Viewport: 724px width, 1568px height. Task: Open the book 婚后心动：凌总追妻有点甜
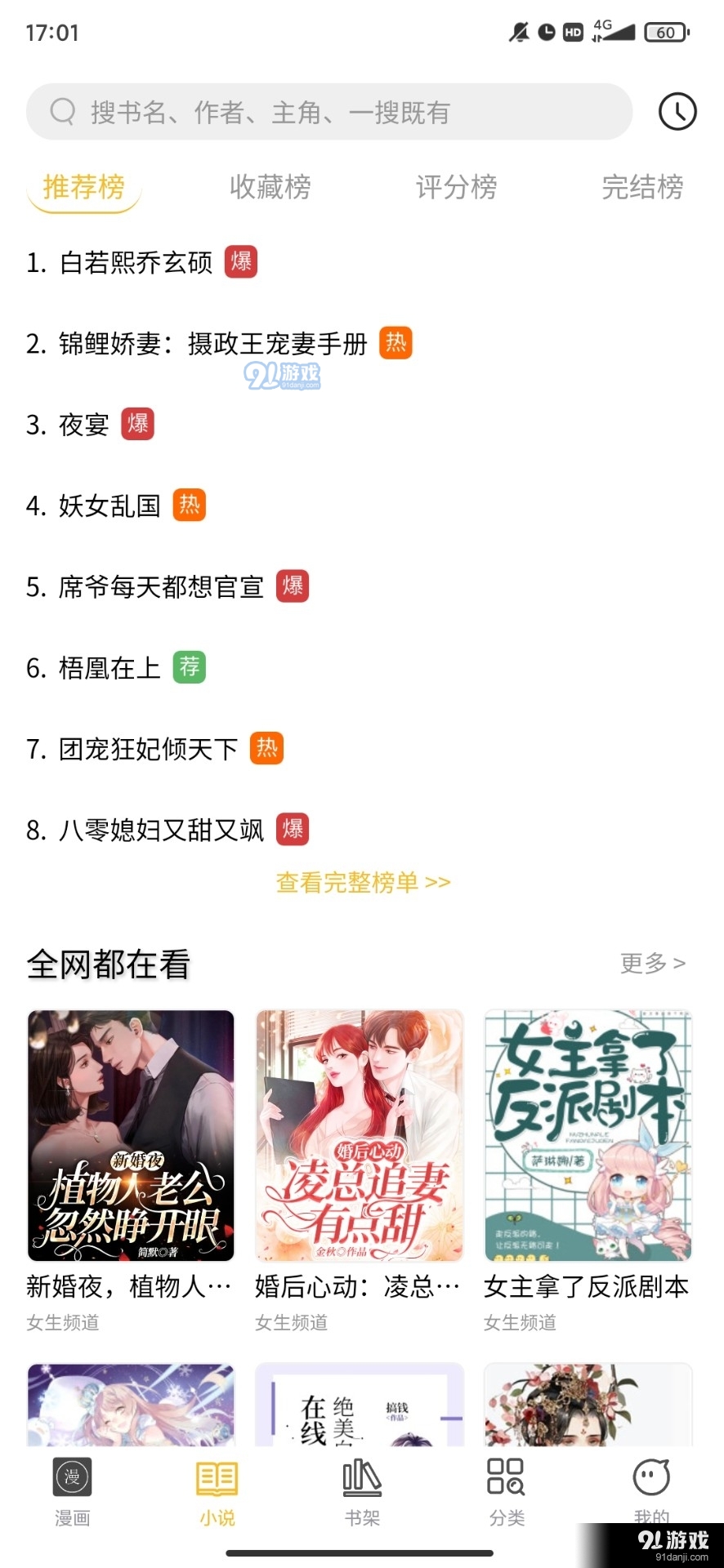pyautogui.click(x=360, y=1135)
